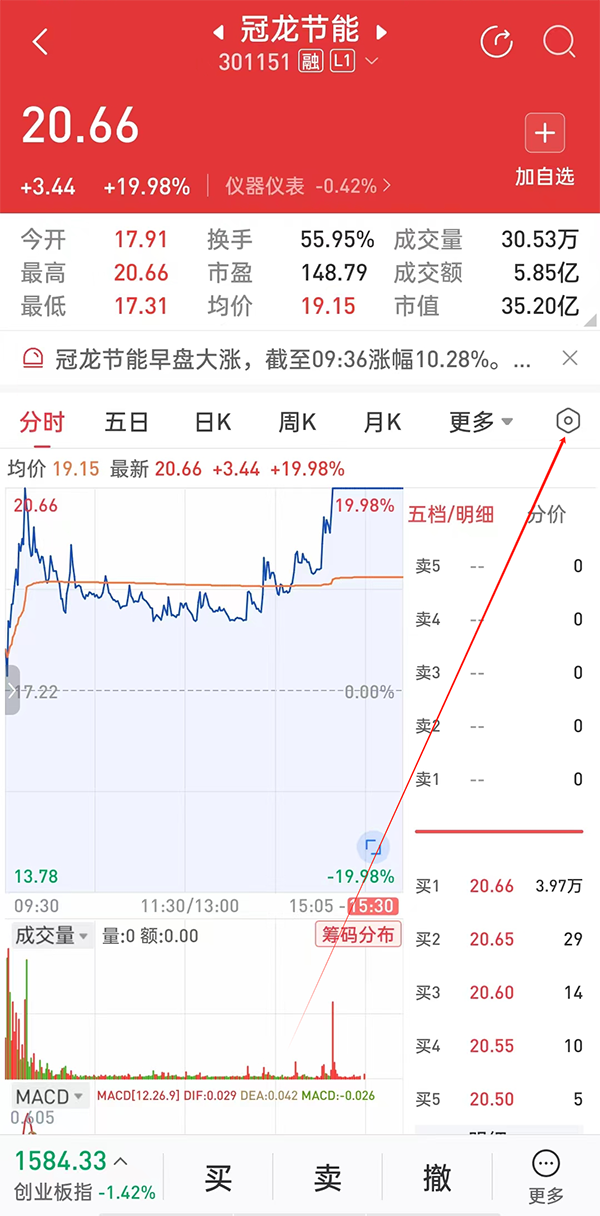This screenshot has height=1216, width=600.
Task: Switch to previous stock with left arrow
Action: [x=218, y=33]
